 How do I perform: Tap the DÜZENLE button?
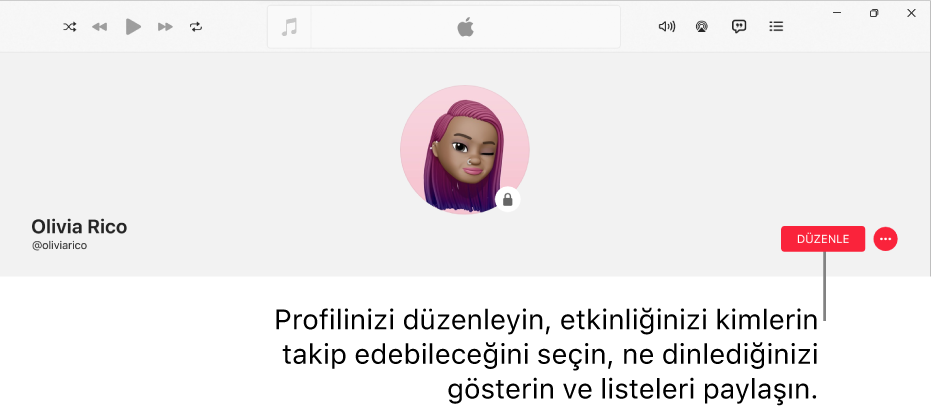[x=822, y=239]
